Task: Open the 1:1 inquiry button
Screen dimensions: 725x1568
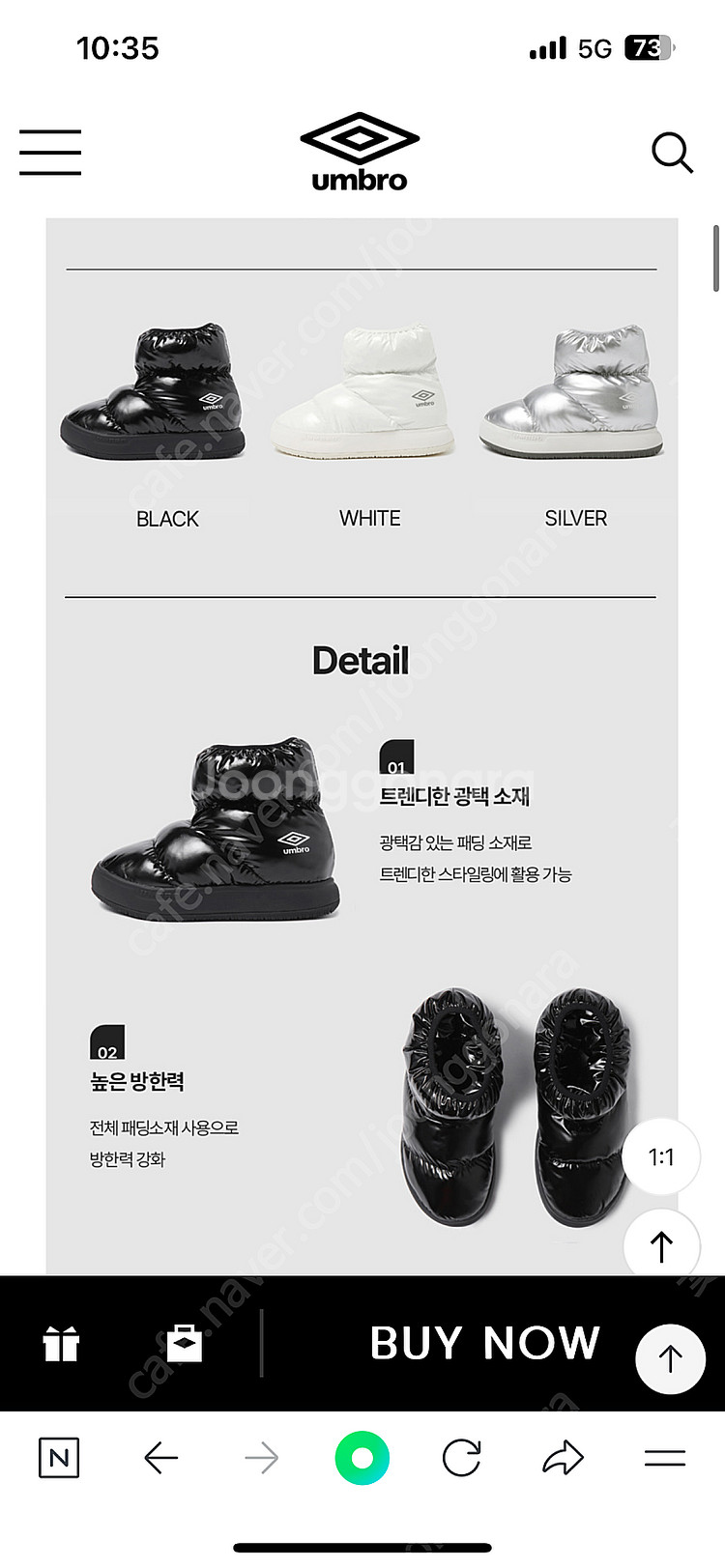Action: pyautogui.click(x=661, y=1157)
